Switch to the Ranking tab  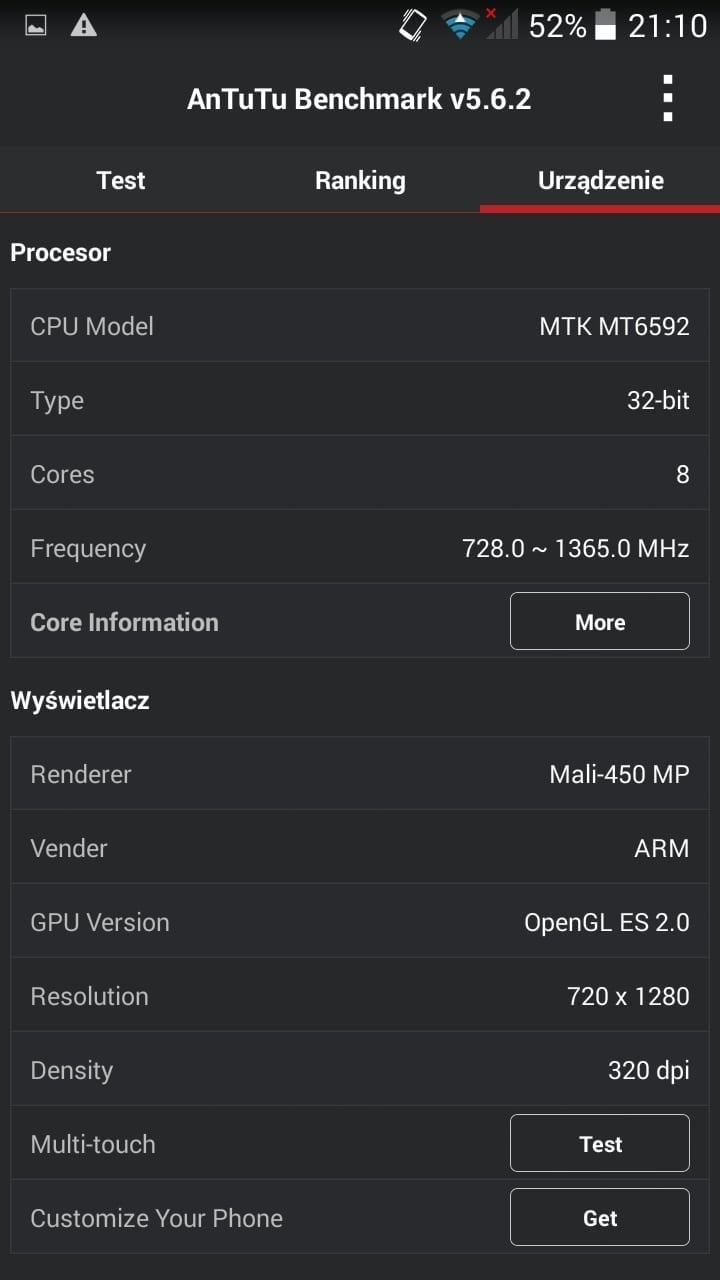point(360,180)
